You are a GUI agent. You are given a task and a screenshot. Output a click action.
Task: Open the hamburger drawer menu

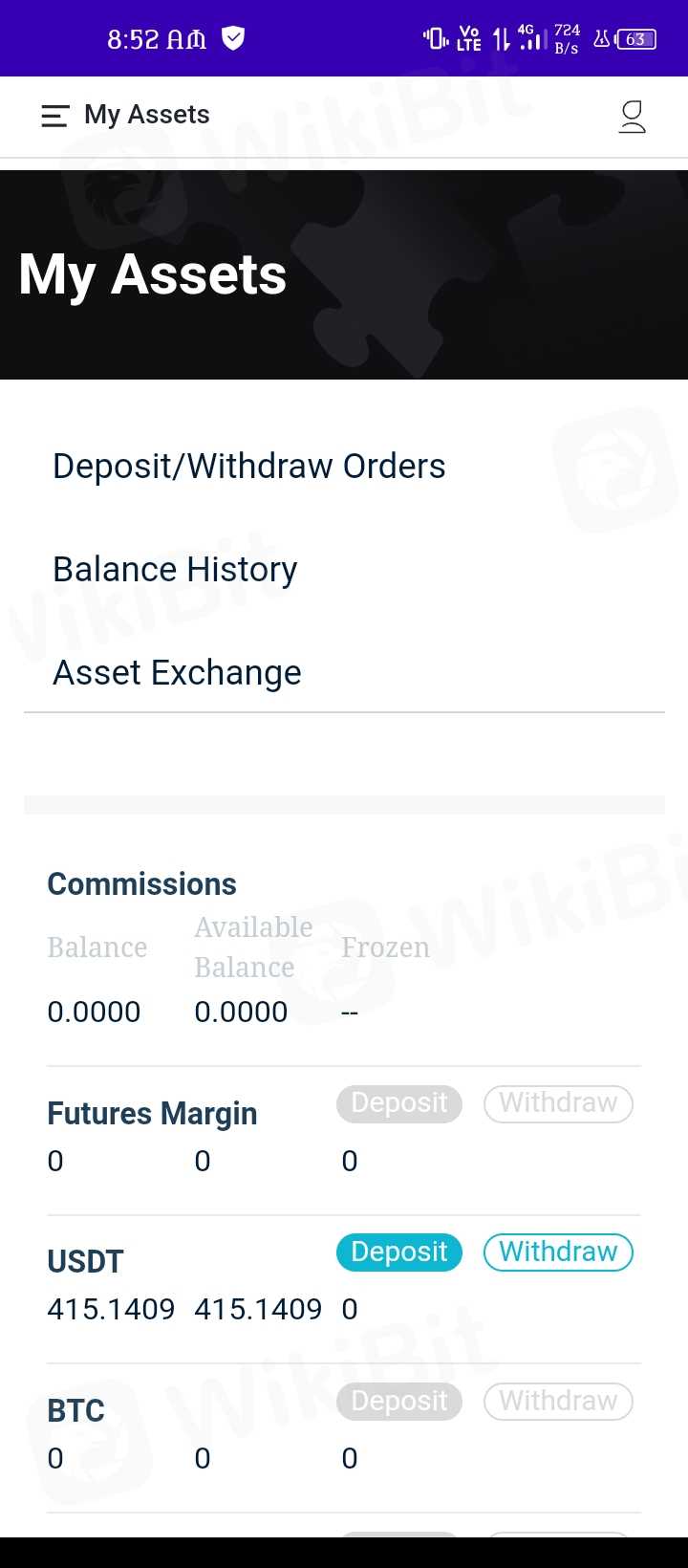(55, 116)
